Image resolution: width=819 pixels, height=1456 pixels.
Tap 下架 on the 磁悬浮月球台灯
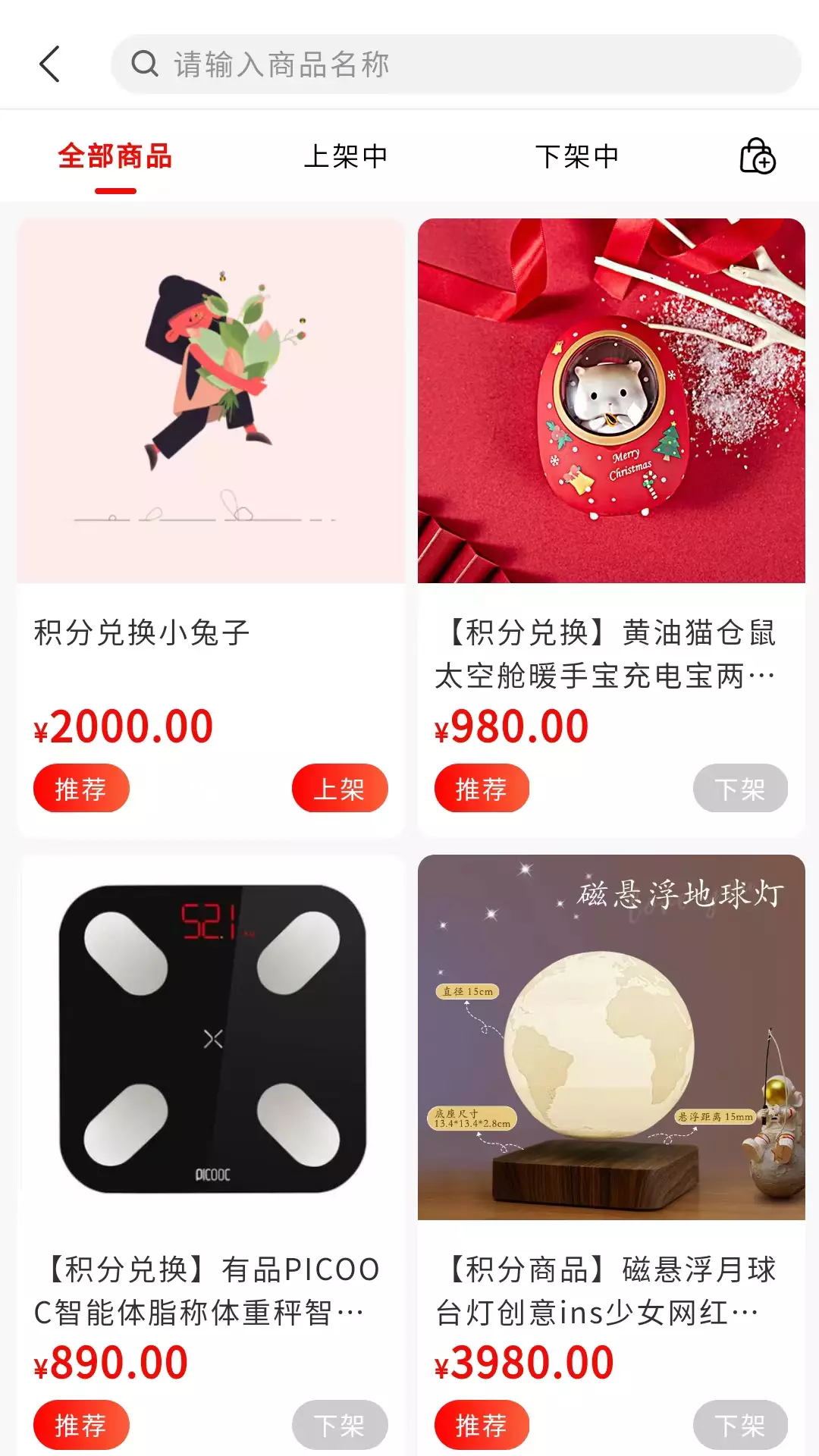[740, 1425]
